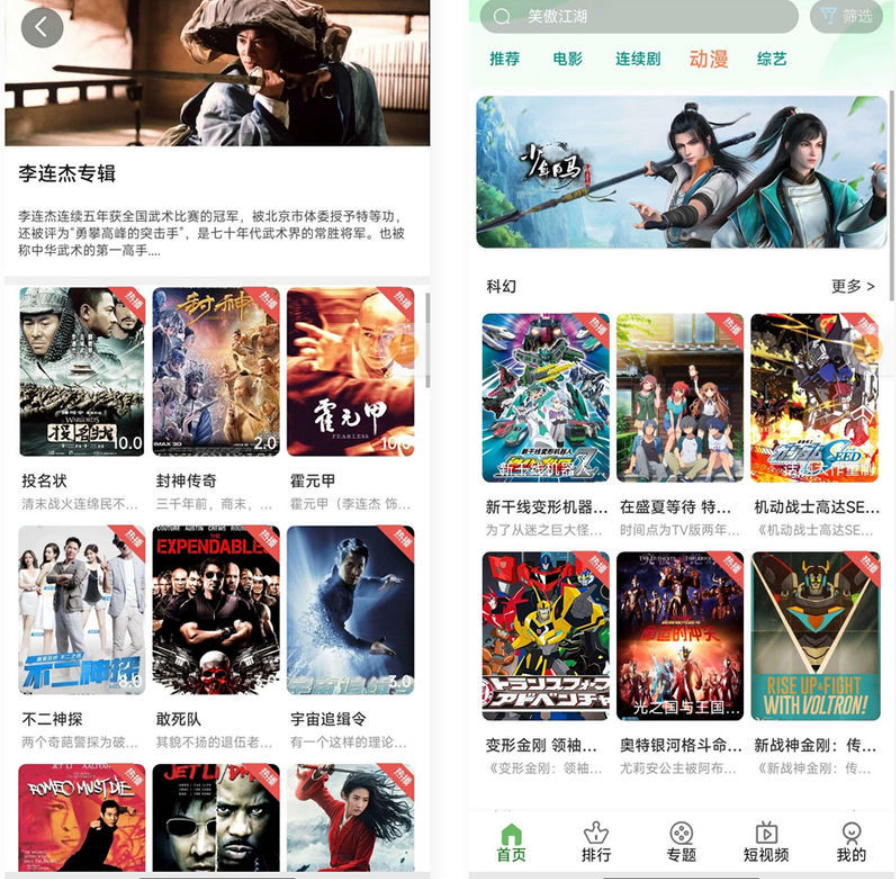Open the 综艺 tab
Image resolution: width=896 pixels, height=879 pixels.
(x=772, y=59)
